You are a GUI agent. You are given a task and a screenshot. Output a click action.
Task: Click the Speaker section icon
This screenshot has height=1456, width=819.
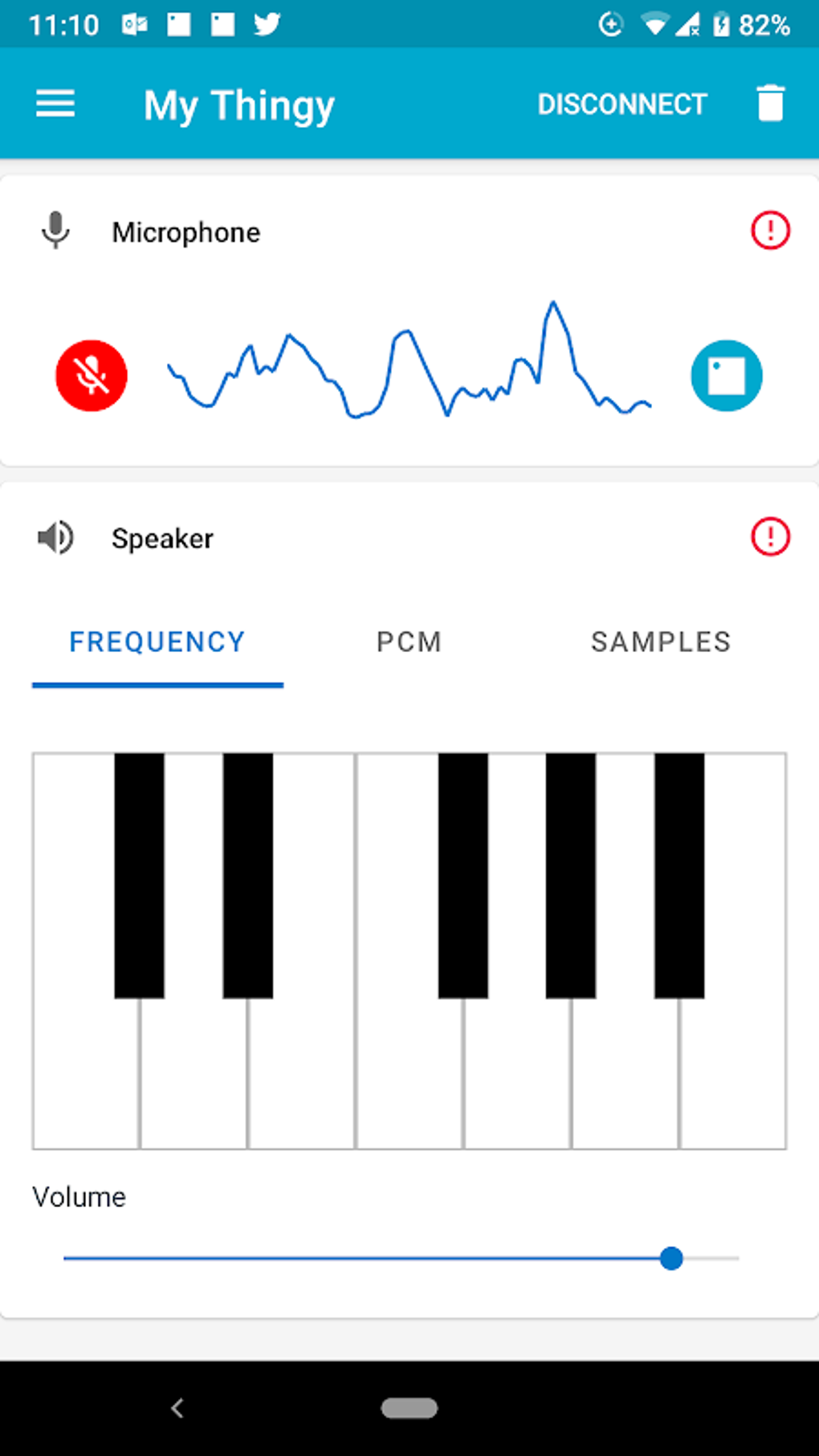point(54,538)
